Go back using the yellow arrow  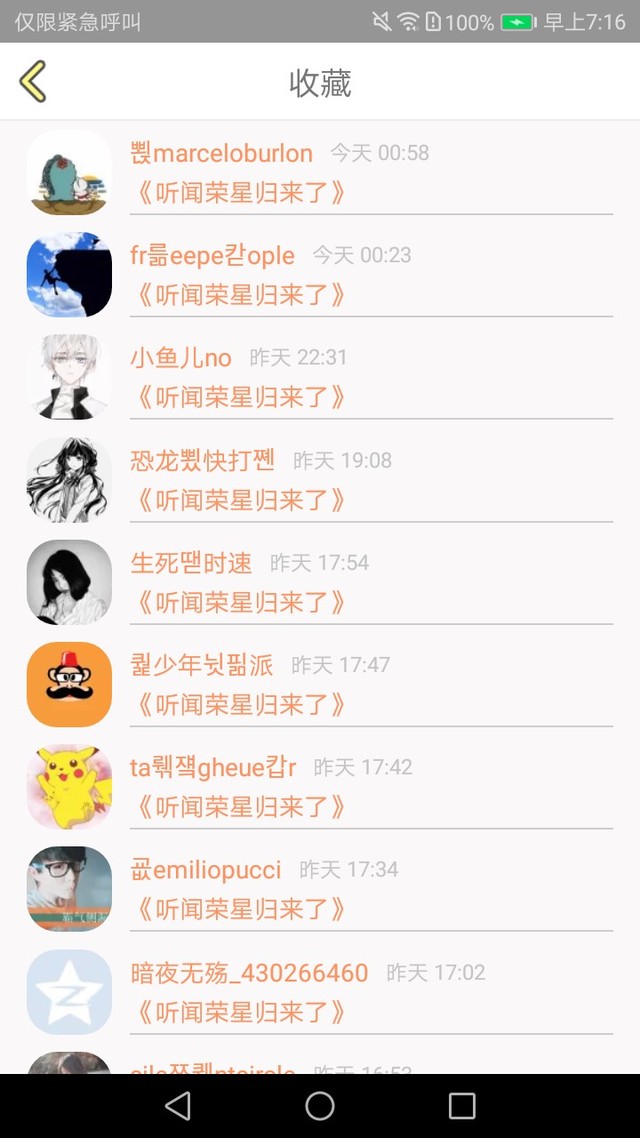(x=33, y=82)
